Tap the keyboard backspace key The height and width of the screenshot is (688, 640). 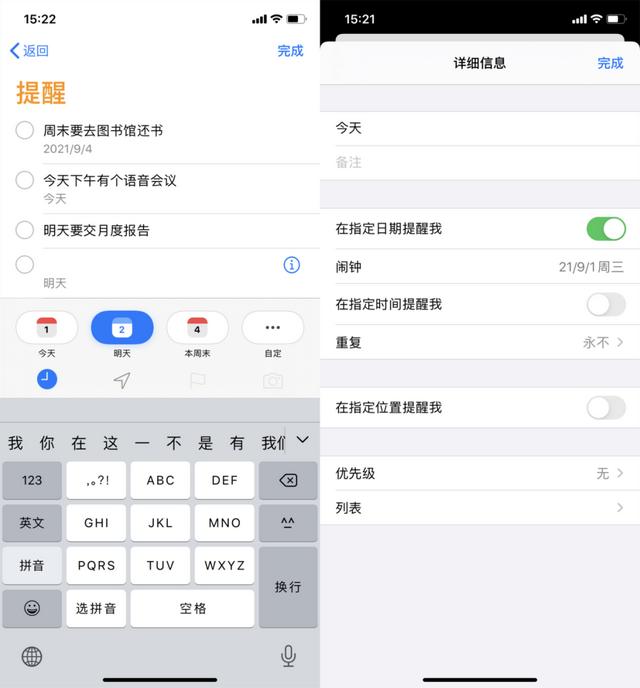(x=288, y=480)
